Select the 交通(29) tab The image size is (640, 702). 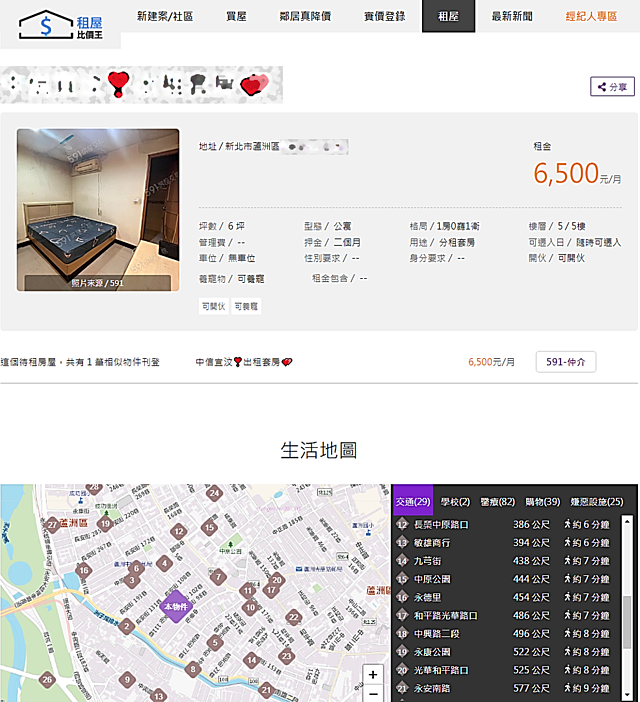pos(412,501)
